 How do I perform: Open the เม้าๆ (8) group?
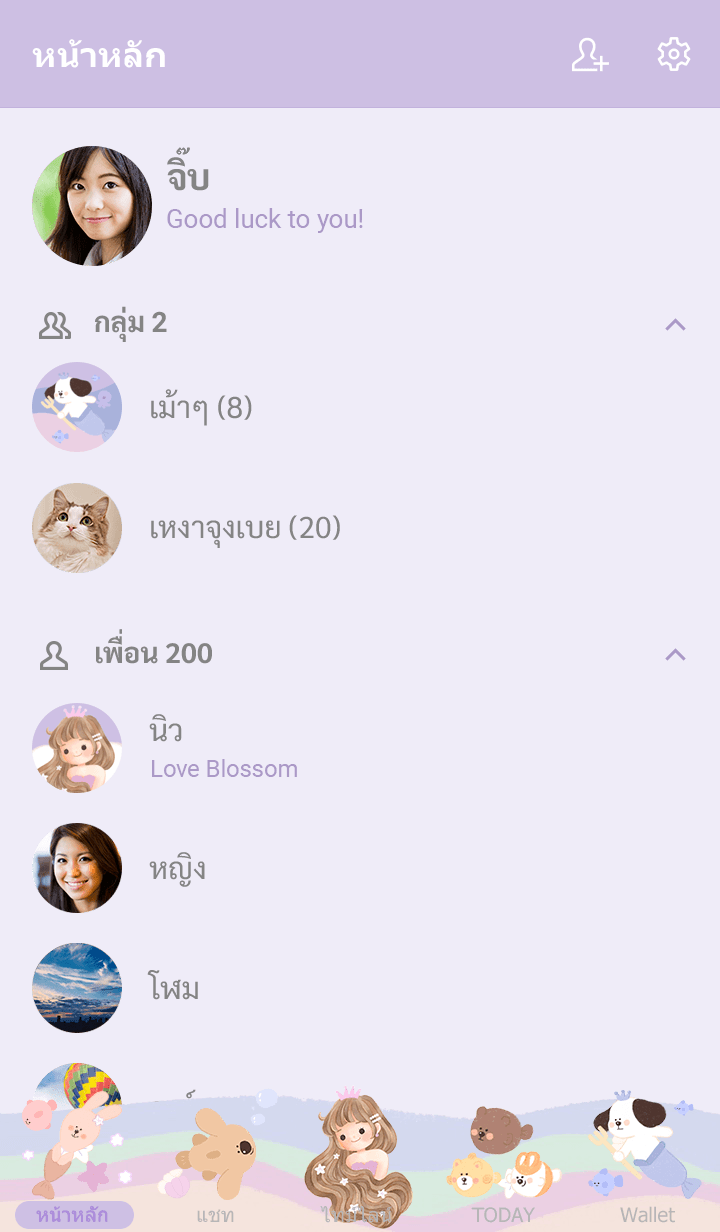200,408
